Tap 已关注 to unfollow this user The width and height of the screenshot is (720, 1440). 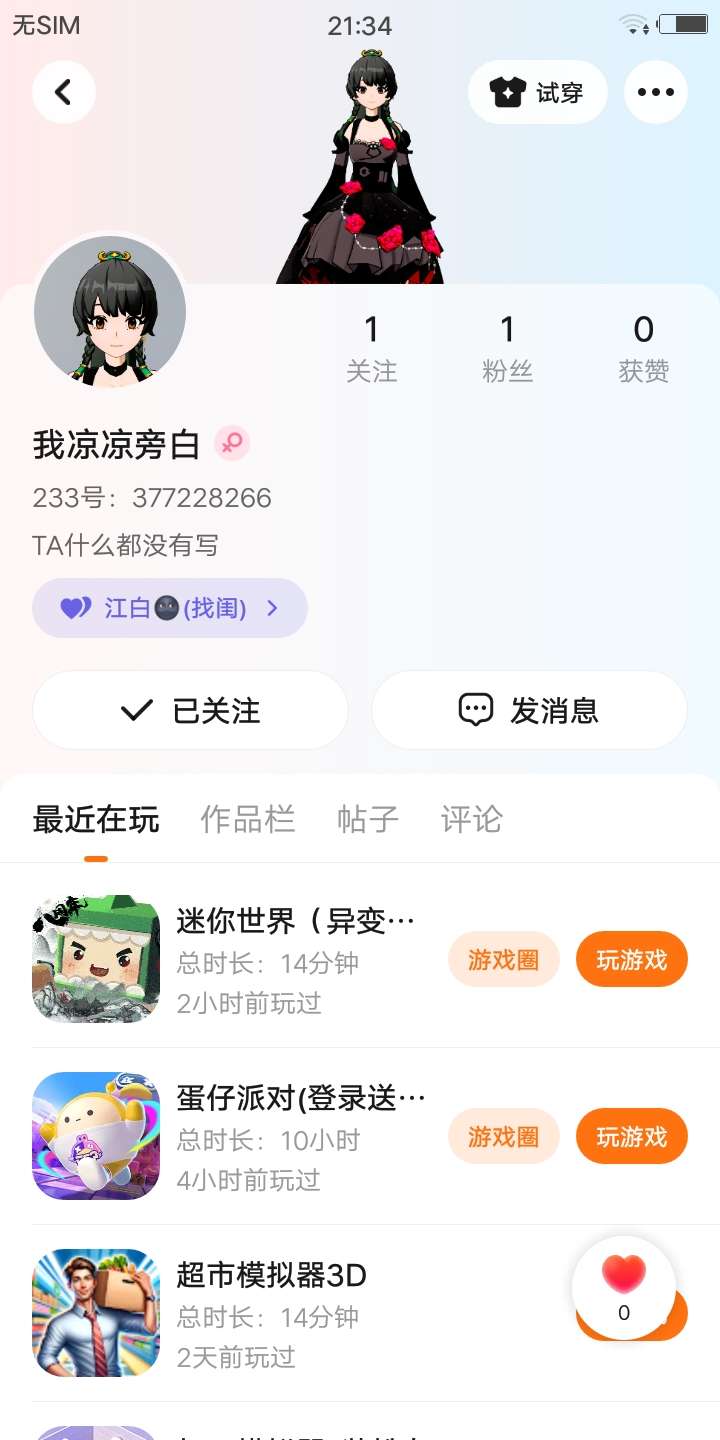pyautogui.click(x=190, y=710)
